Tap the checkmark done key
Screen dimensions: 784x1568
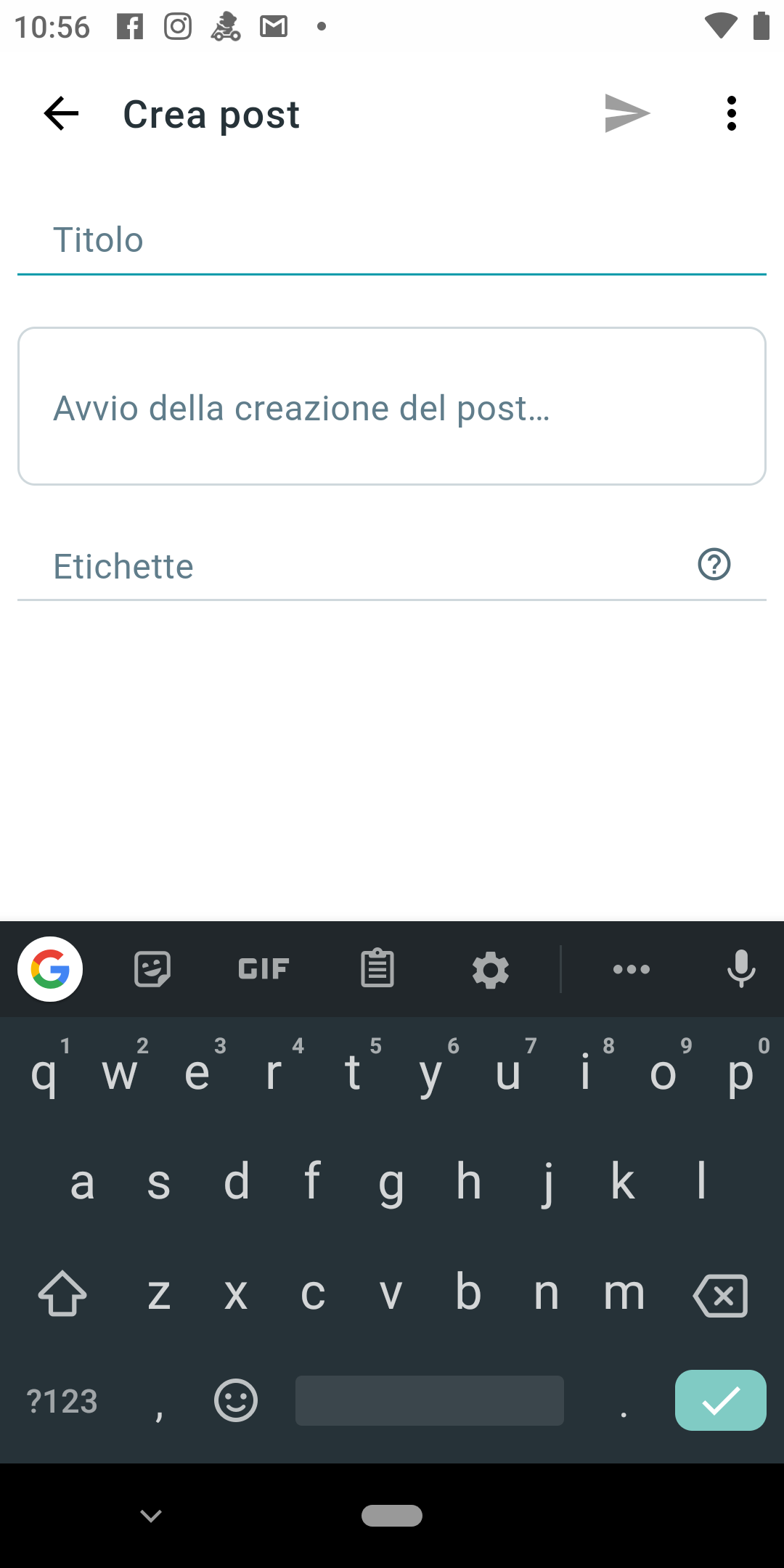[x=721, y=1400]
